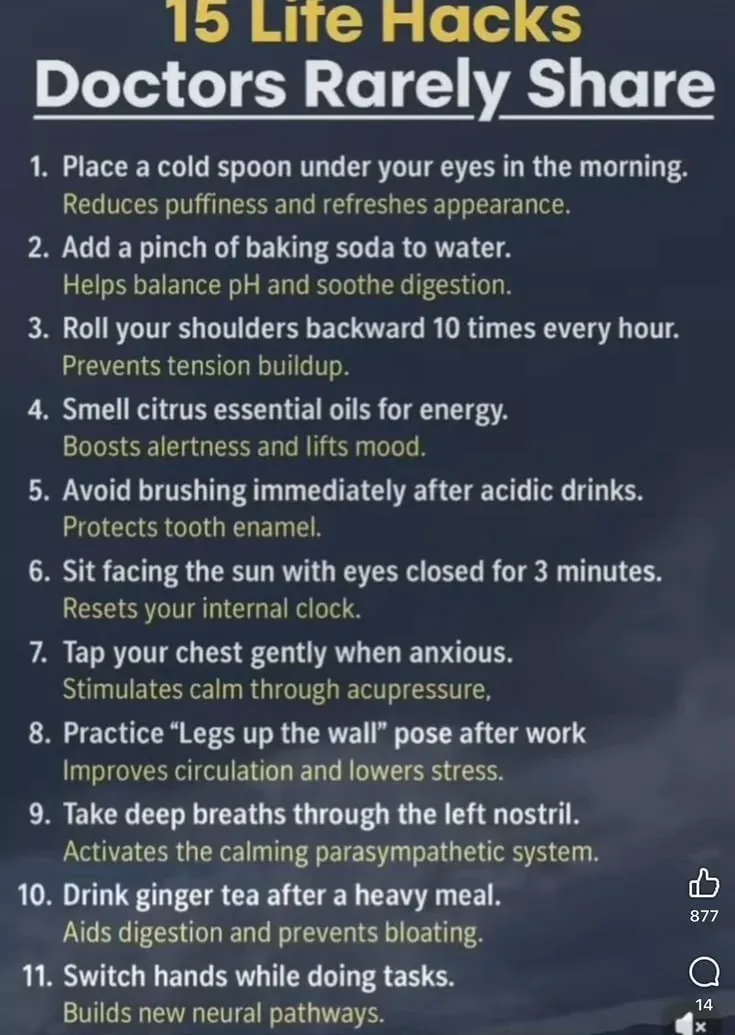Like this reel with the thumbs-up icon
The image size is (735, 1035).
click(704, 883)
